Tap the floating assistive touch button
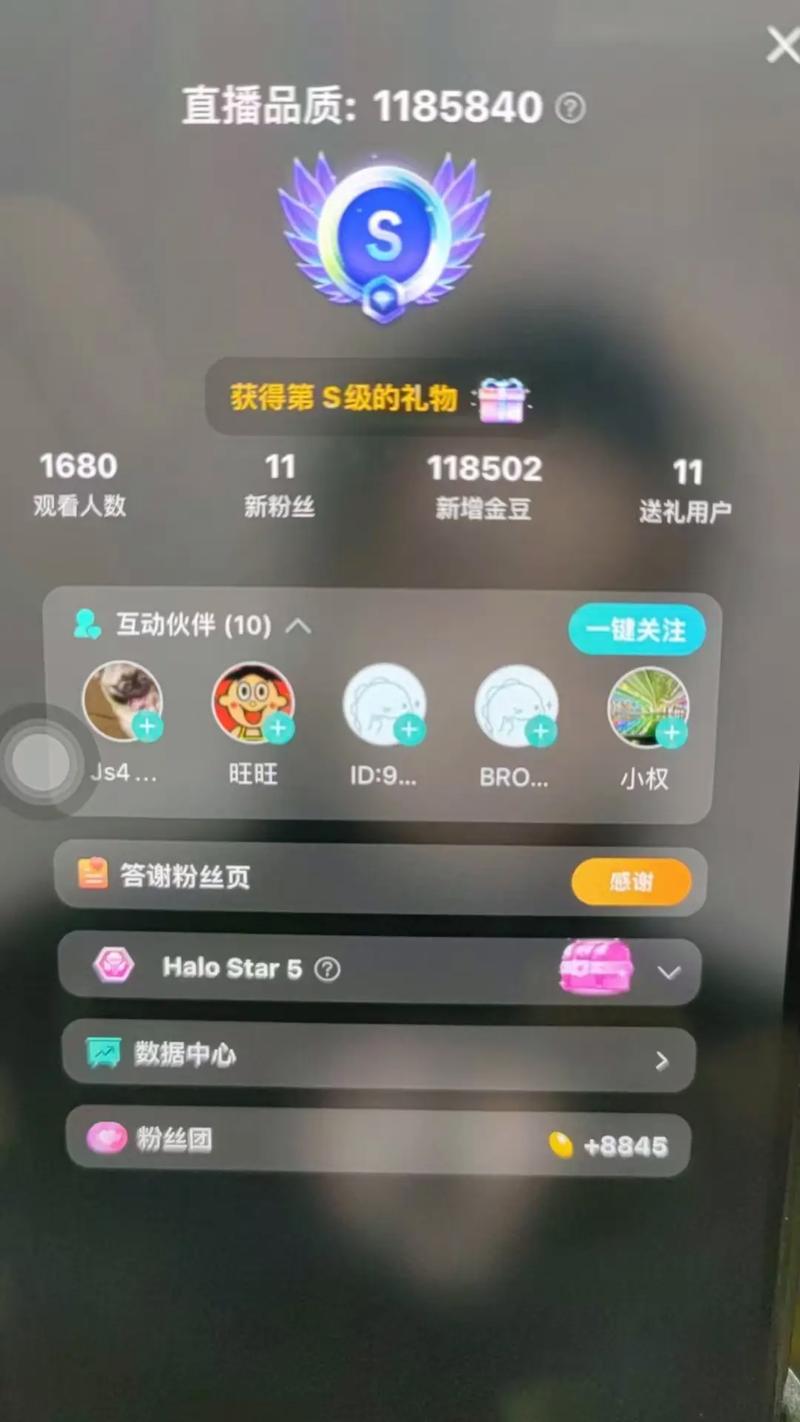This screenshot has height=1422, width=800. pos(41,765)
